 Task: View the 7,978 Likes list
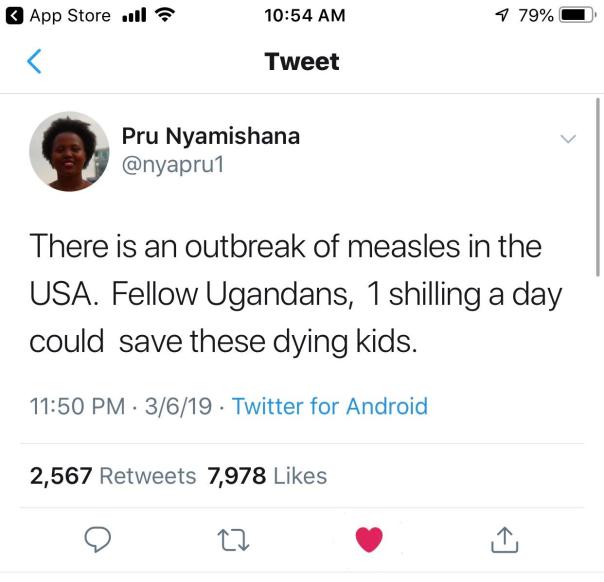[x=267, y=476]
